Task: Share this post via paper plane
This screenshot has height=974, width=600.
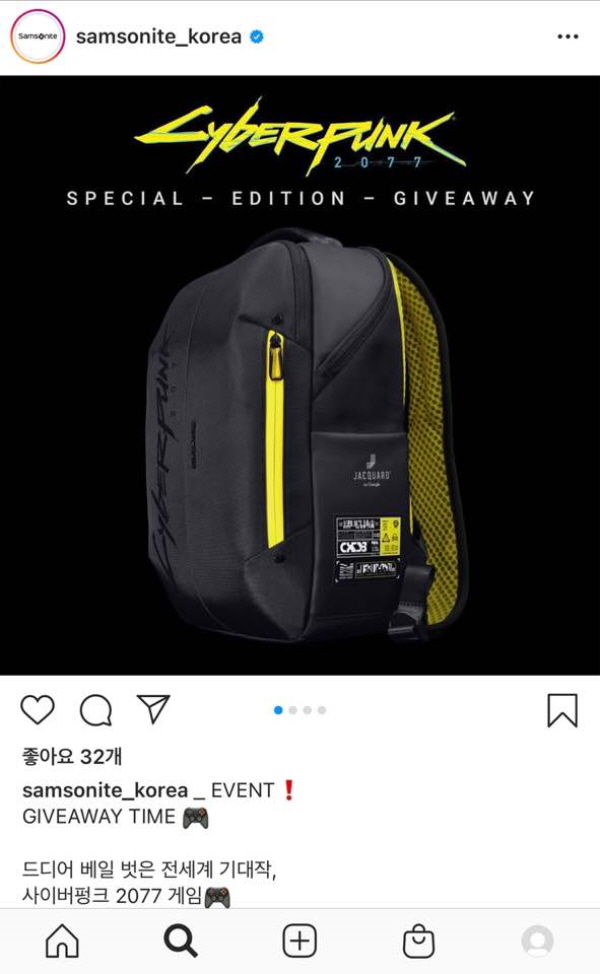Action: [x=153, y=710]
